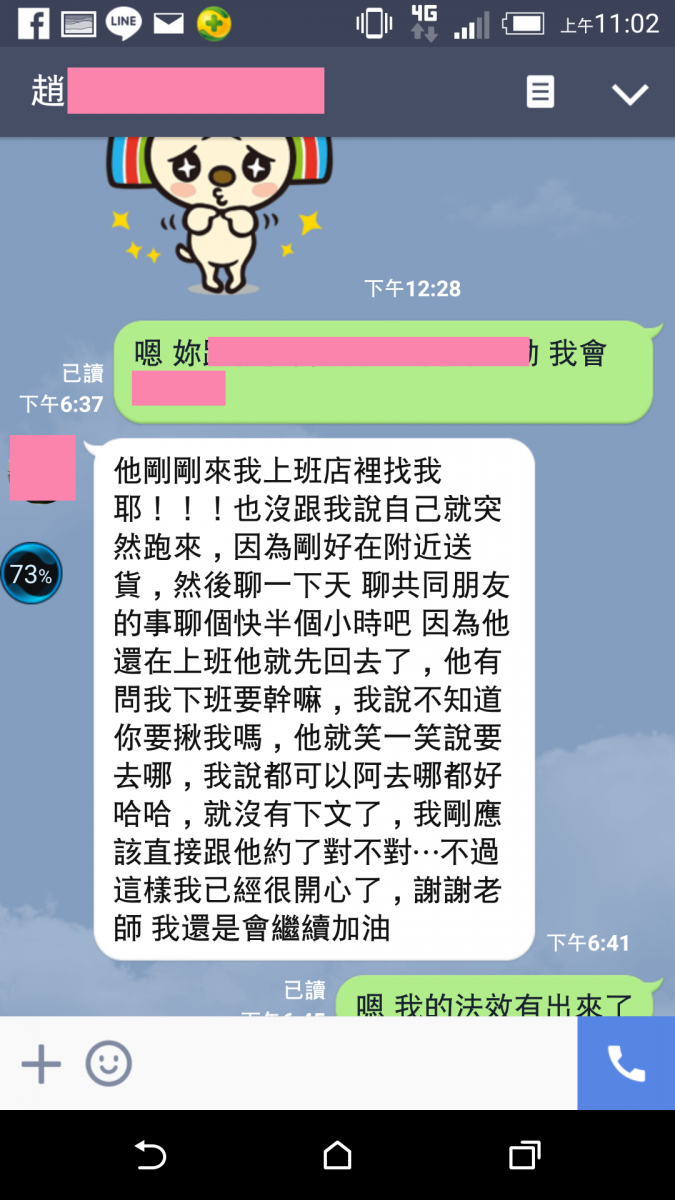Image resolution: width=675 pixels, height=1200 pixels.
Task: Tap the message text input field
Action: click(350, 1064)
